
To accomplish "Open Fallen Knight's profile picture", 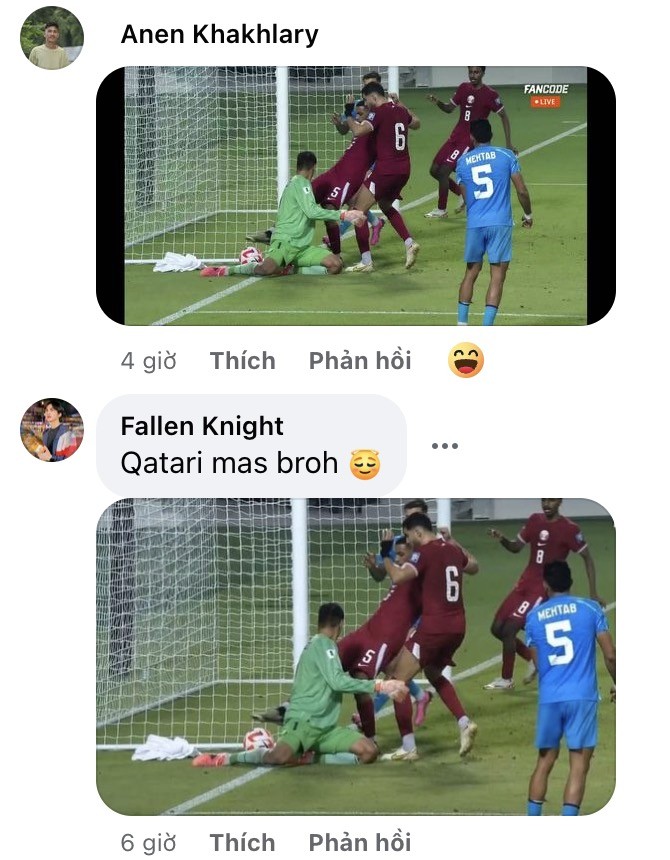I will 50,429.
